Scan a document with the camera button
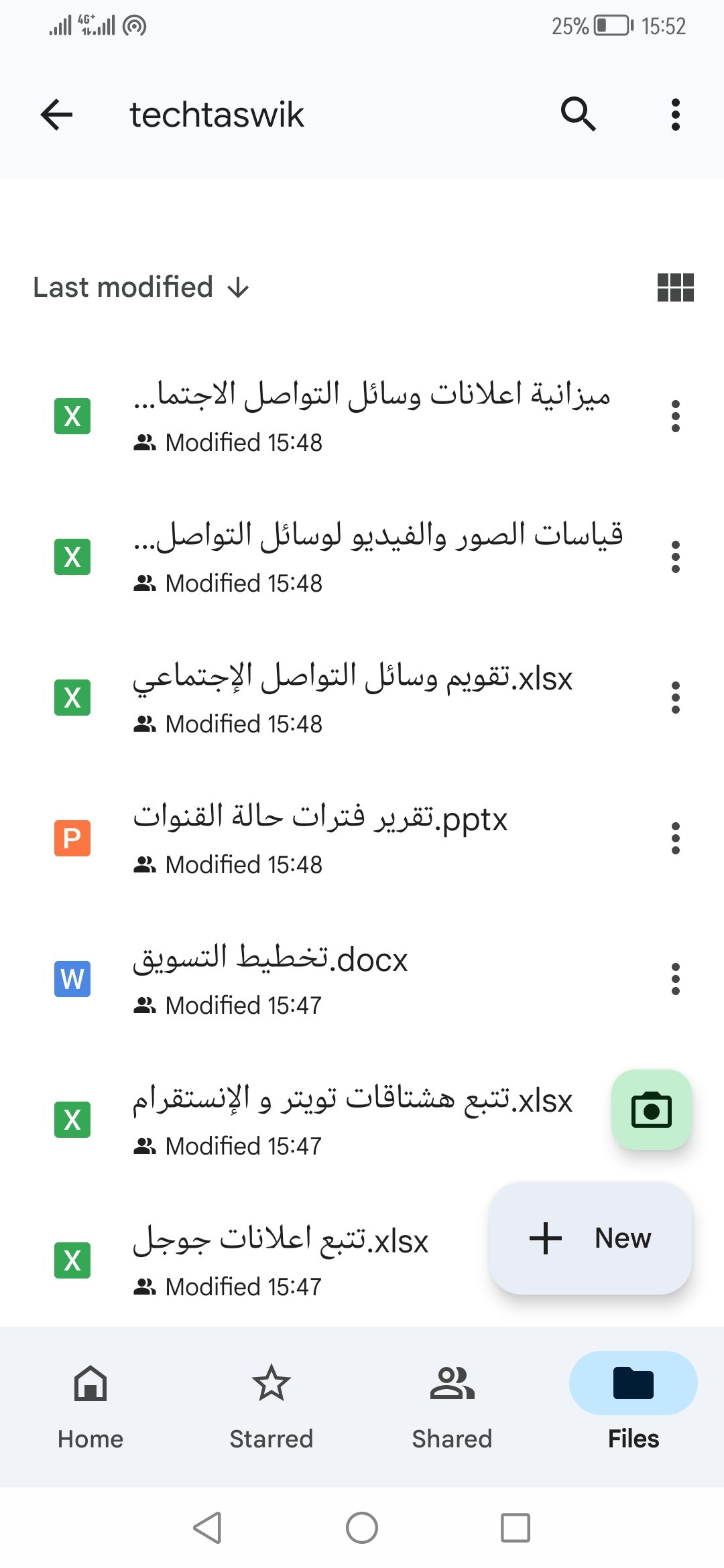The width and height of the screenshot is (724, 1568). 651,1110
